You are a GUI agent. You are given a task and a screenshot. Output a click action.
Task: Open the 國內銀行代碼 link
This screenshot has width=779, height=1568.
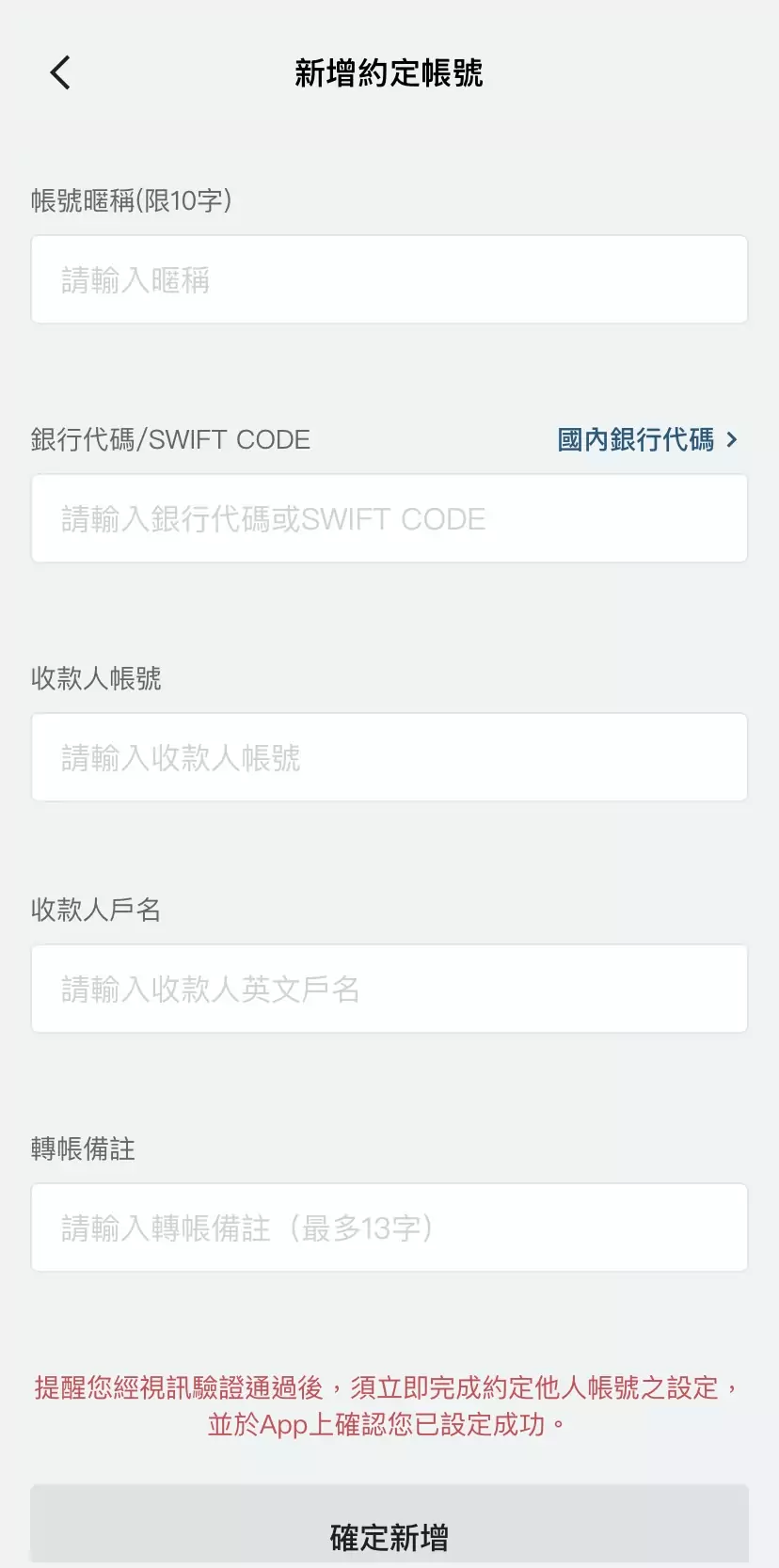(647, 439)
